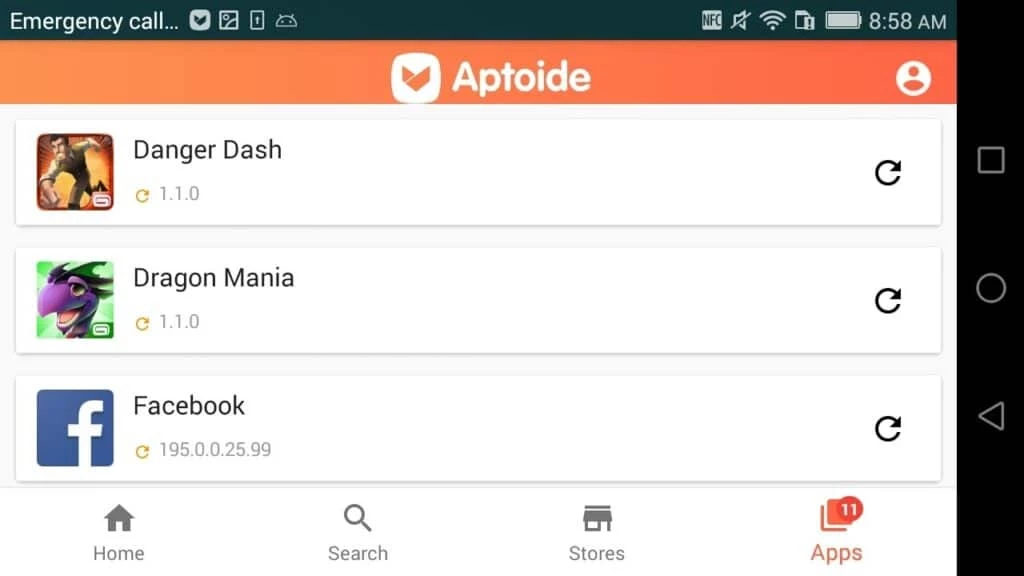Tap the system back button
The image size is (1024, 576).
[x=990, y=416]
